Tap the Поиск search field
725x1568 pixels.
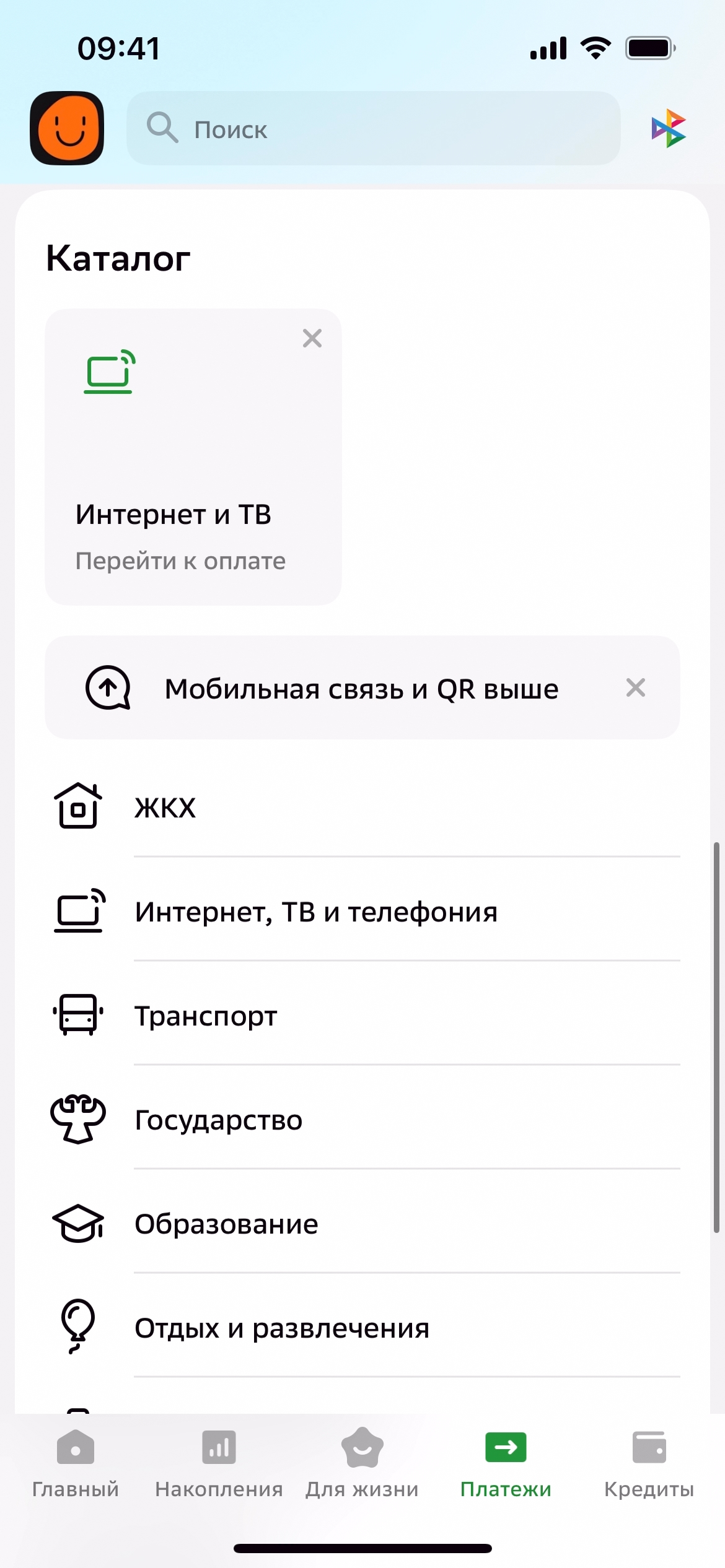click(x=373, y=129)
